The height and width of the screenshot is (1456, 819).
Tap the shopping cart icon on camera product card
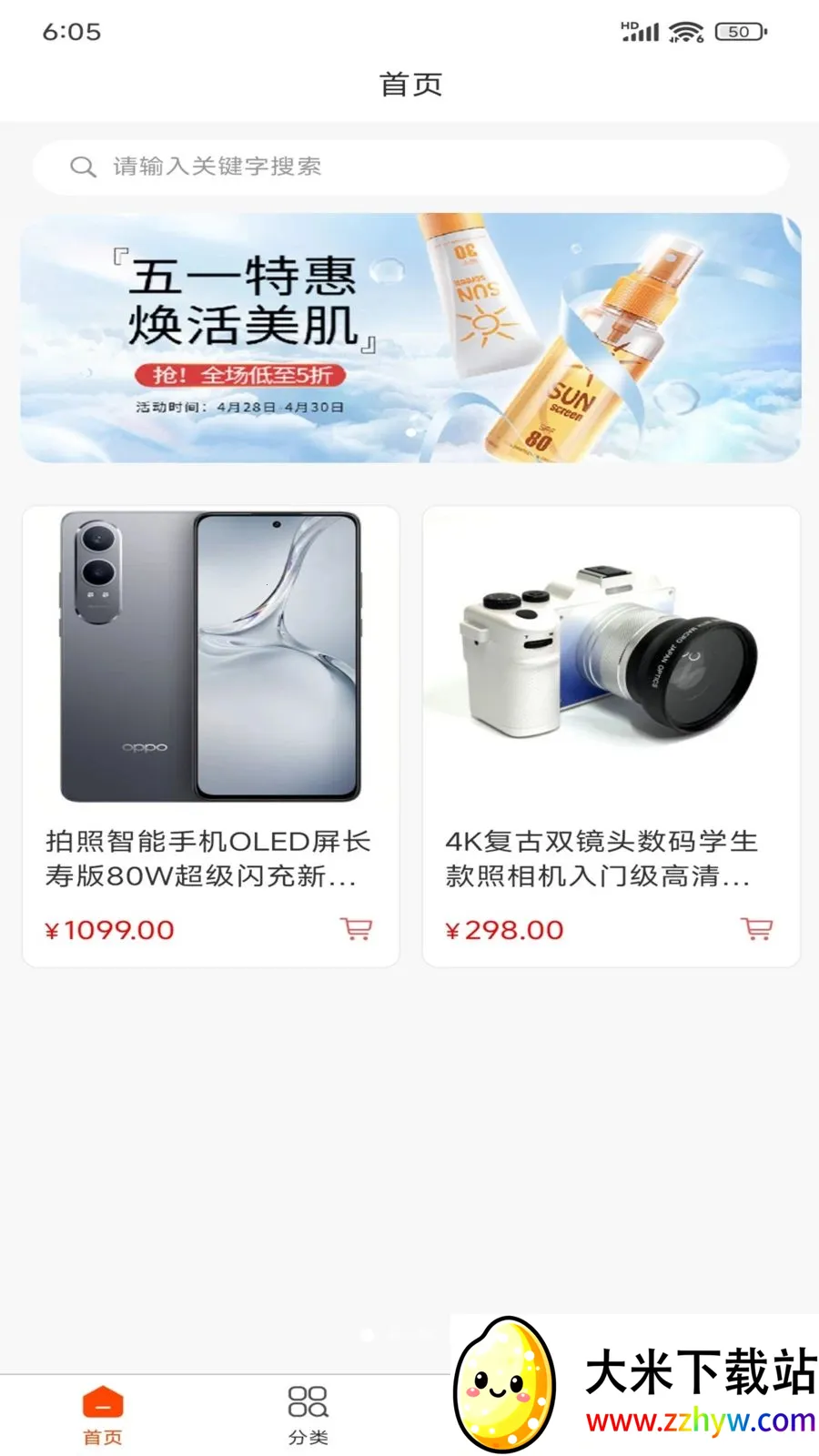point(756,929)
